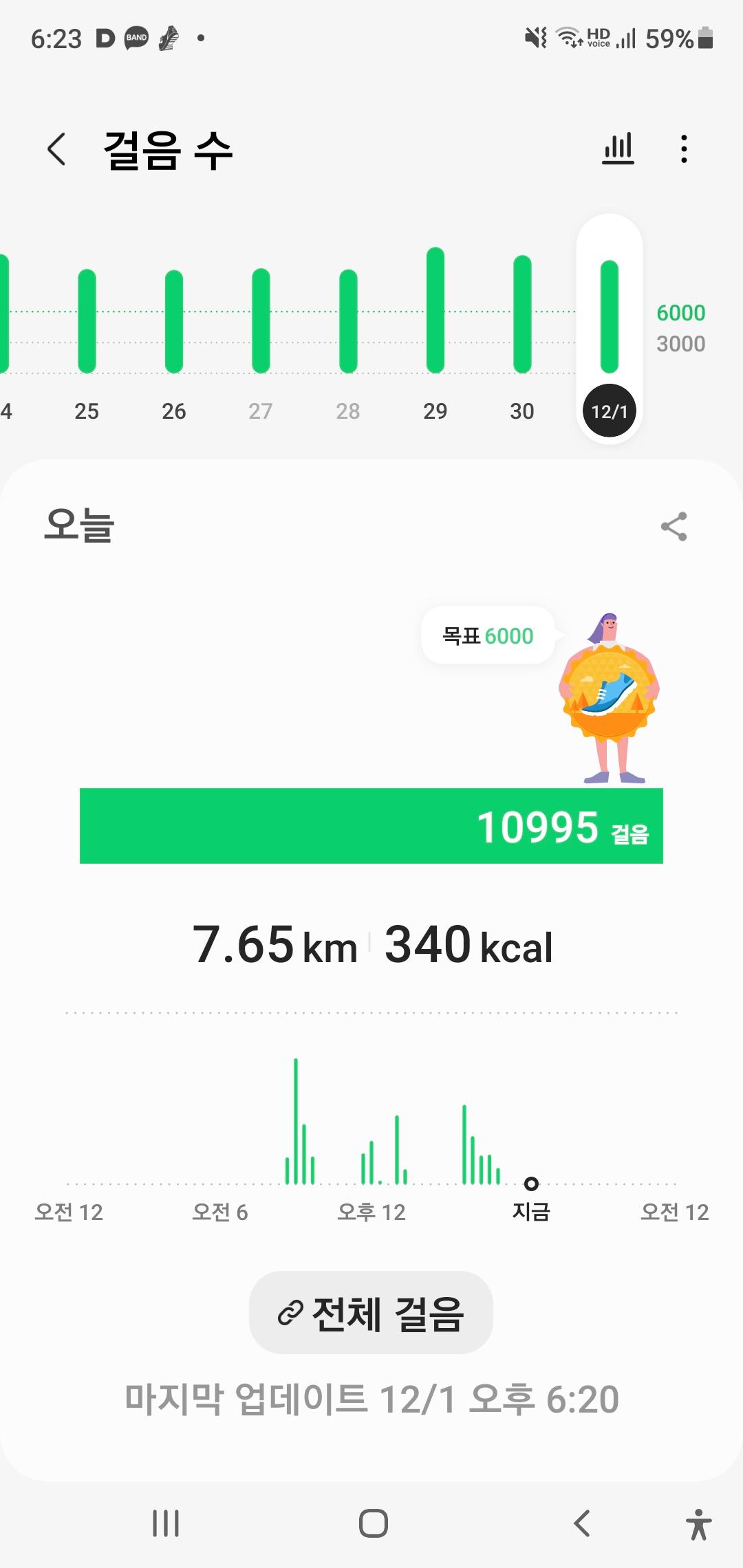Viewport: 743px width, 1568px height.
Task: Go to the home screen
Action: pos(373,1523)
